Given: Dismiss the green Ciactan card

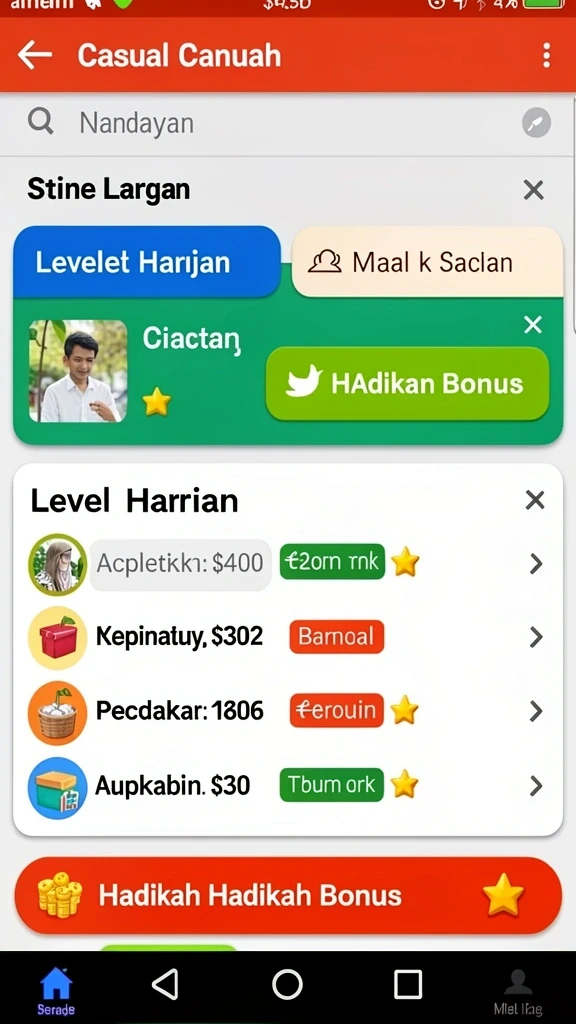Looking at the screenshot, I should pyautogui.click(x=533, y=325).
